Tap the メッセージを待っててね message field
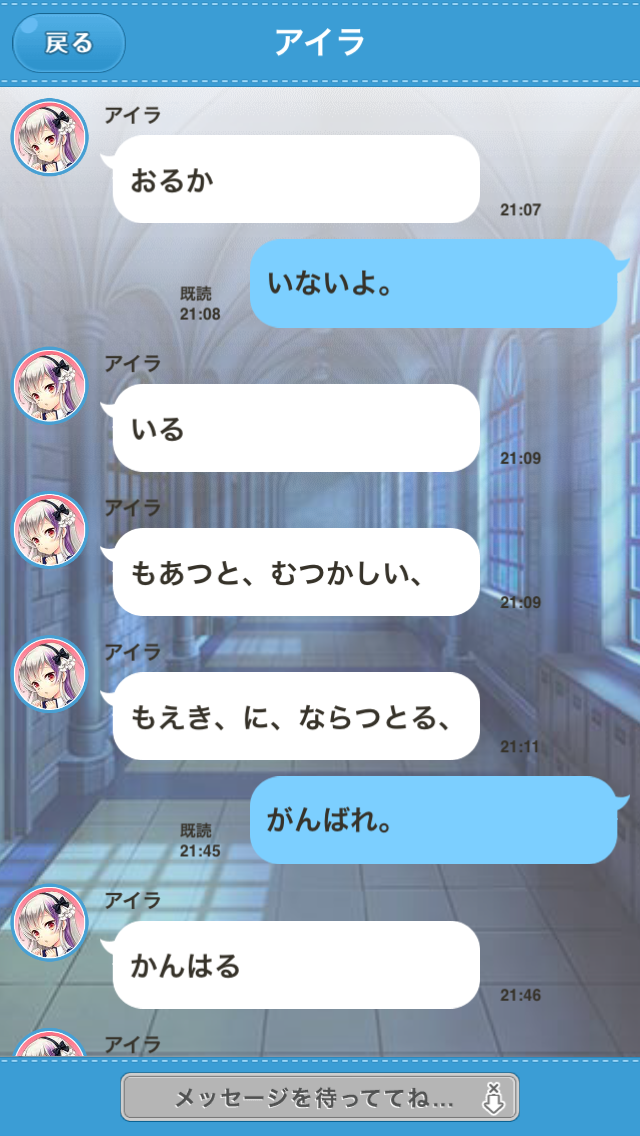Viewport: 640px width, 1136px height. coord(320,1097)
